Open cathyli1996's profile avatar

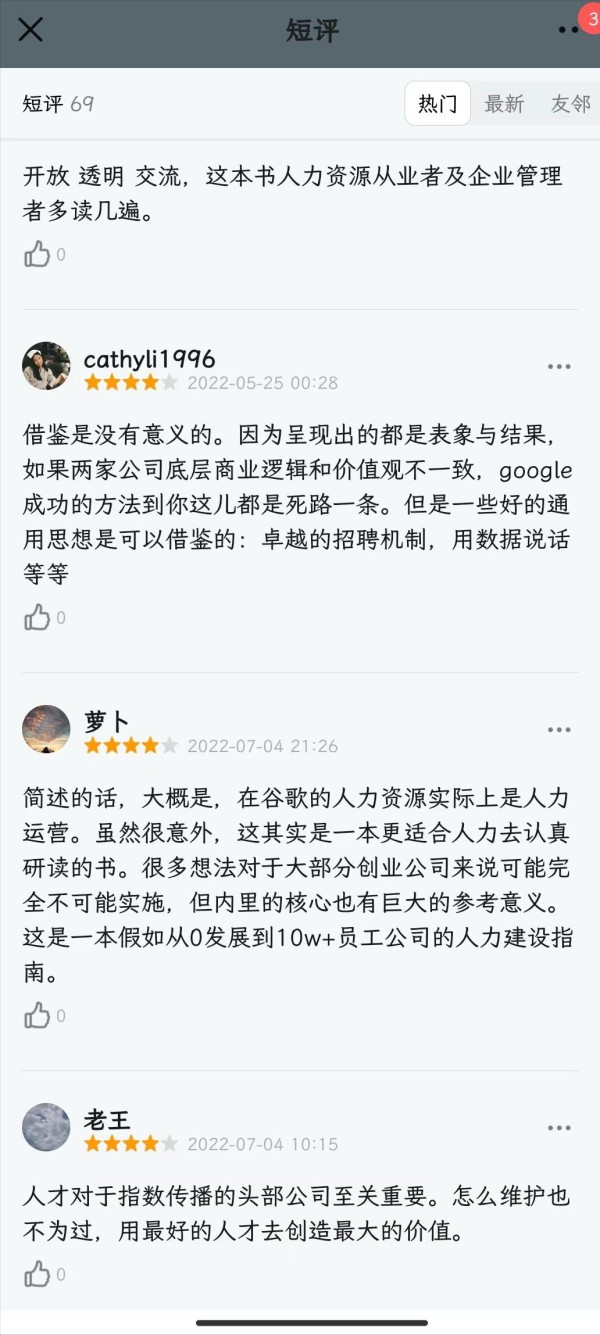coord(46,366)
